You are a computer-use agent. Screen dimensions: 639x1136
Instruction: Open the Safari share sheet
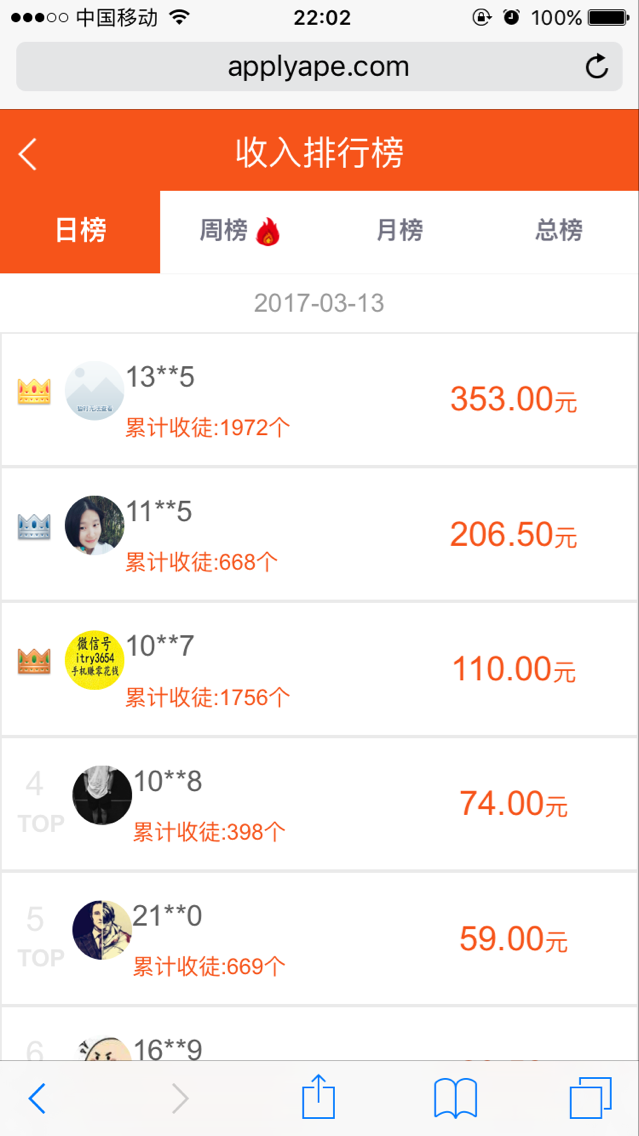point(318,1097)
